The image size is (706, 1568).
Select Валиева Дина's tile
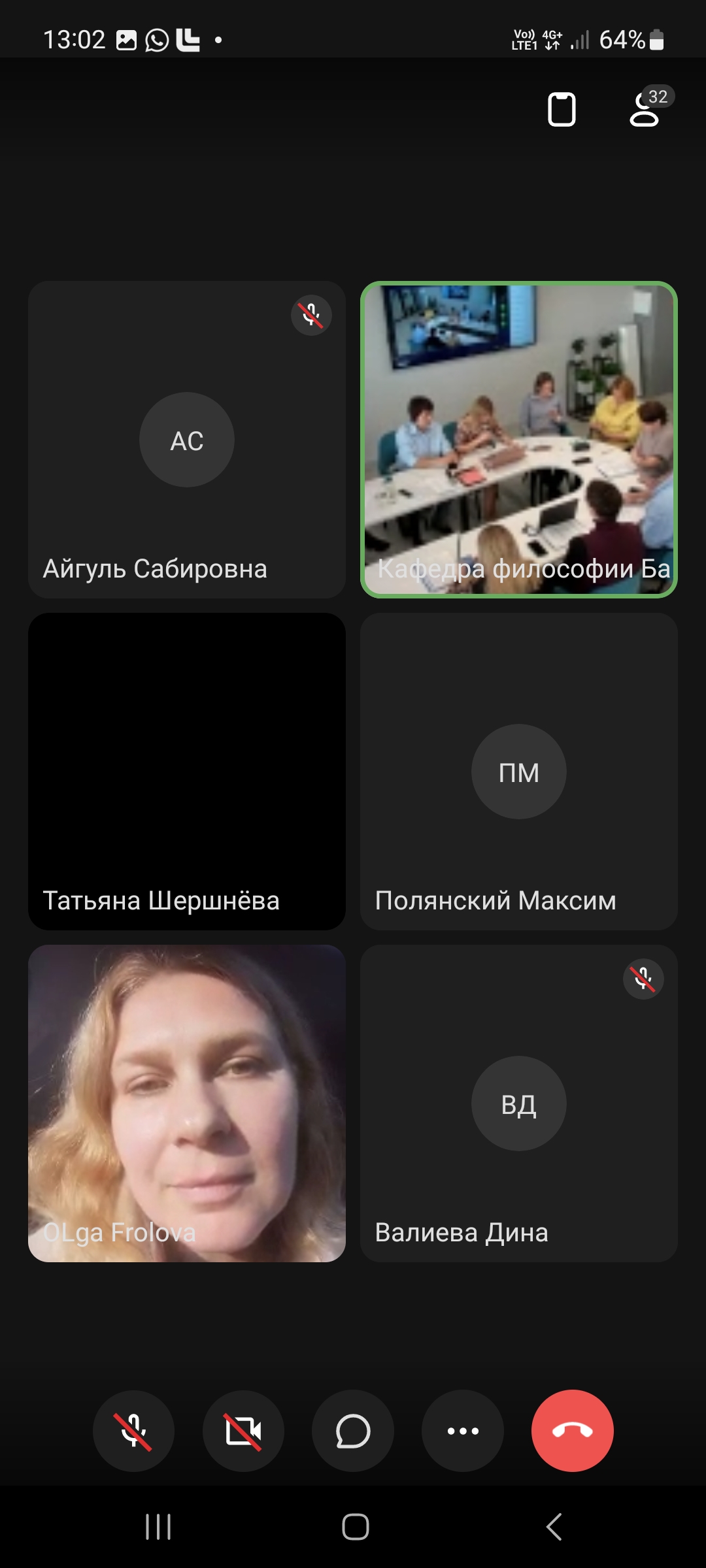point(519,1103)
